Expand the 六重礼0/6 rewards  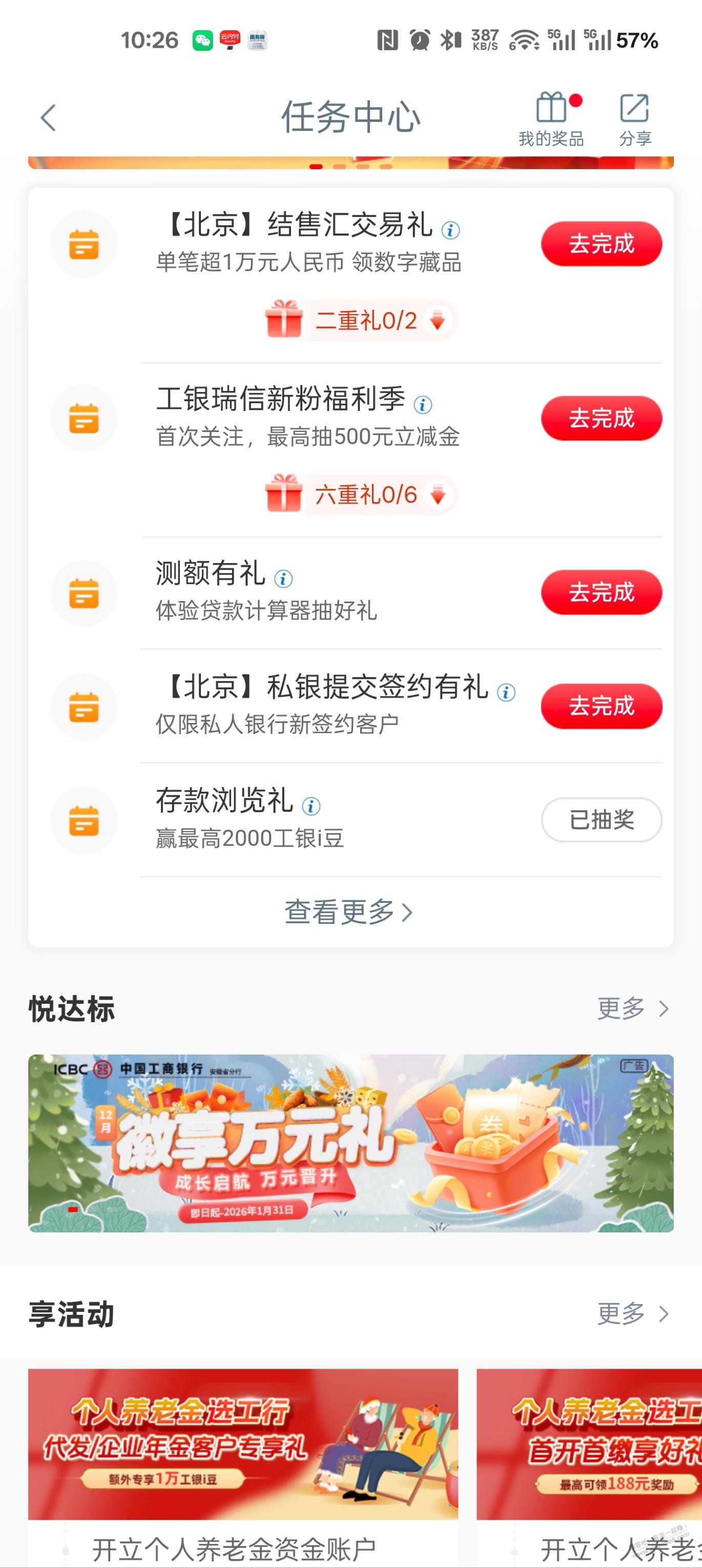pyautogui.click(x=365, y=494)
